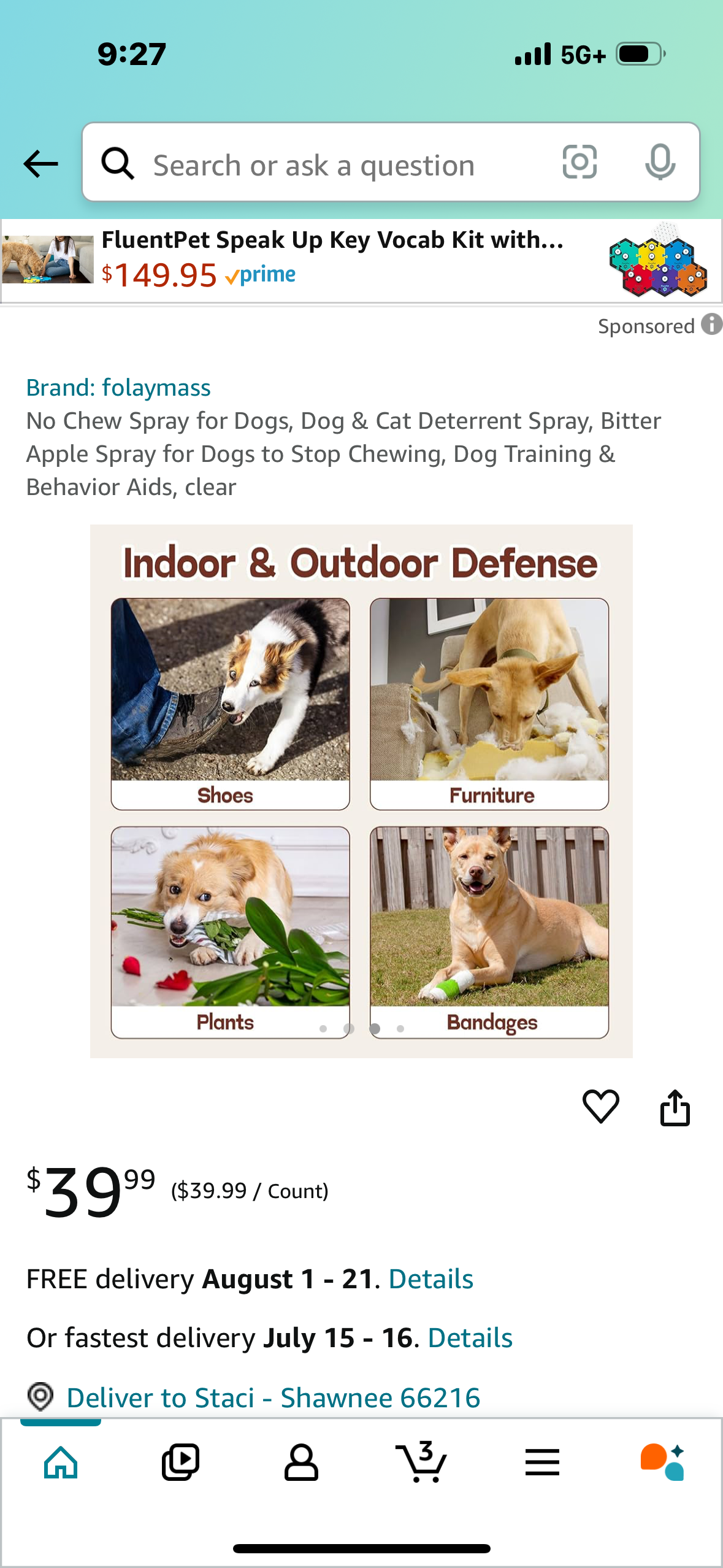This screenshot has height=1568, width=723.
Task: Open Details for fastest delivery July 15 - 16
Action: 470,1338
